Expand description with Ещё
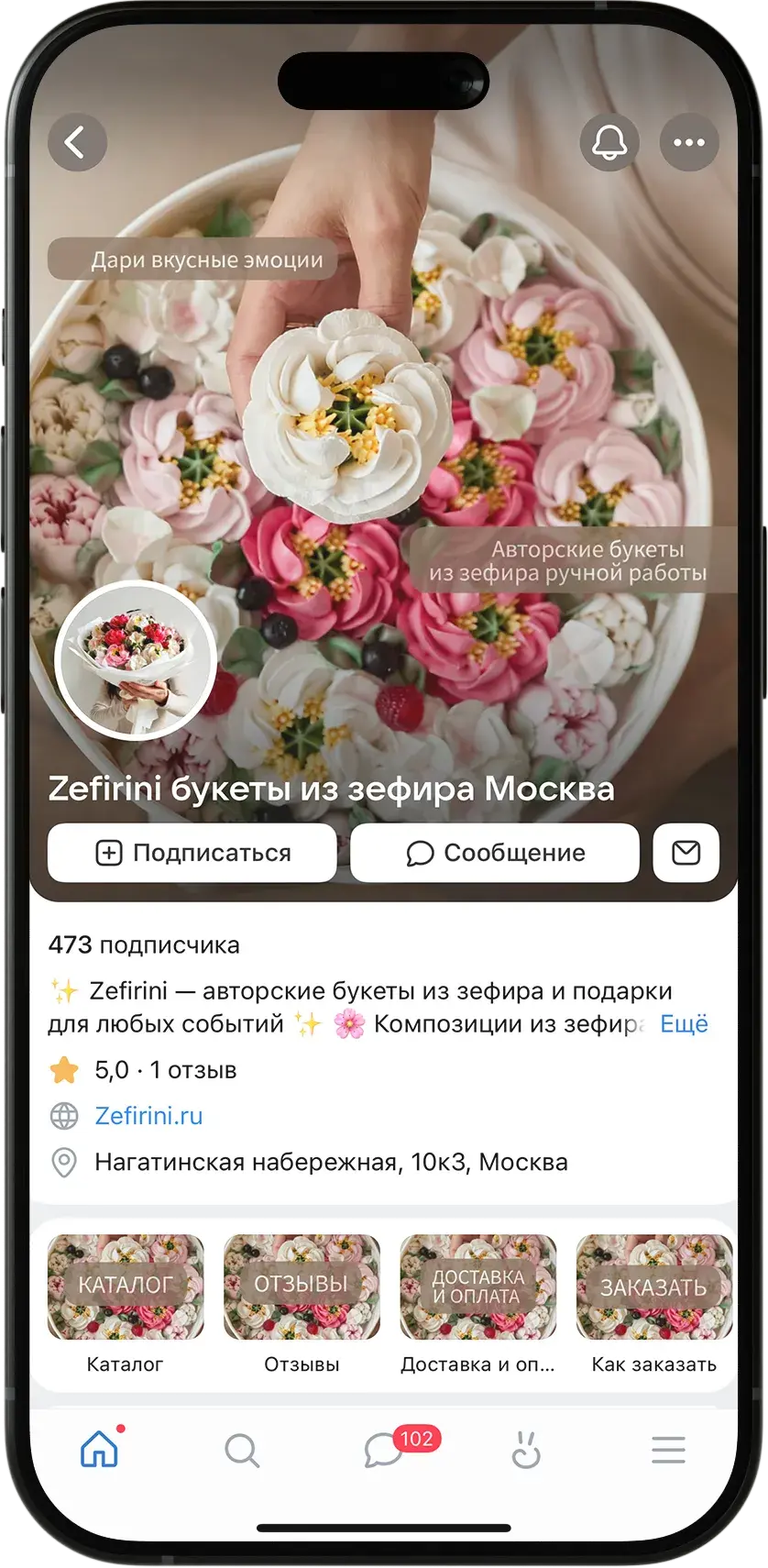 pyautogui.click(x=684, y=1024)
